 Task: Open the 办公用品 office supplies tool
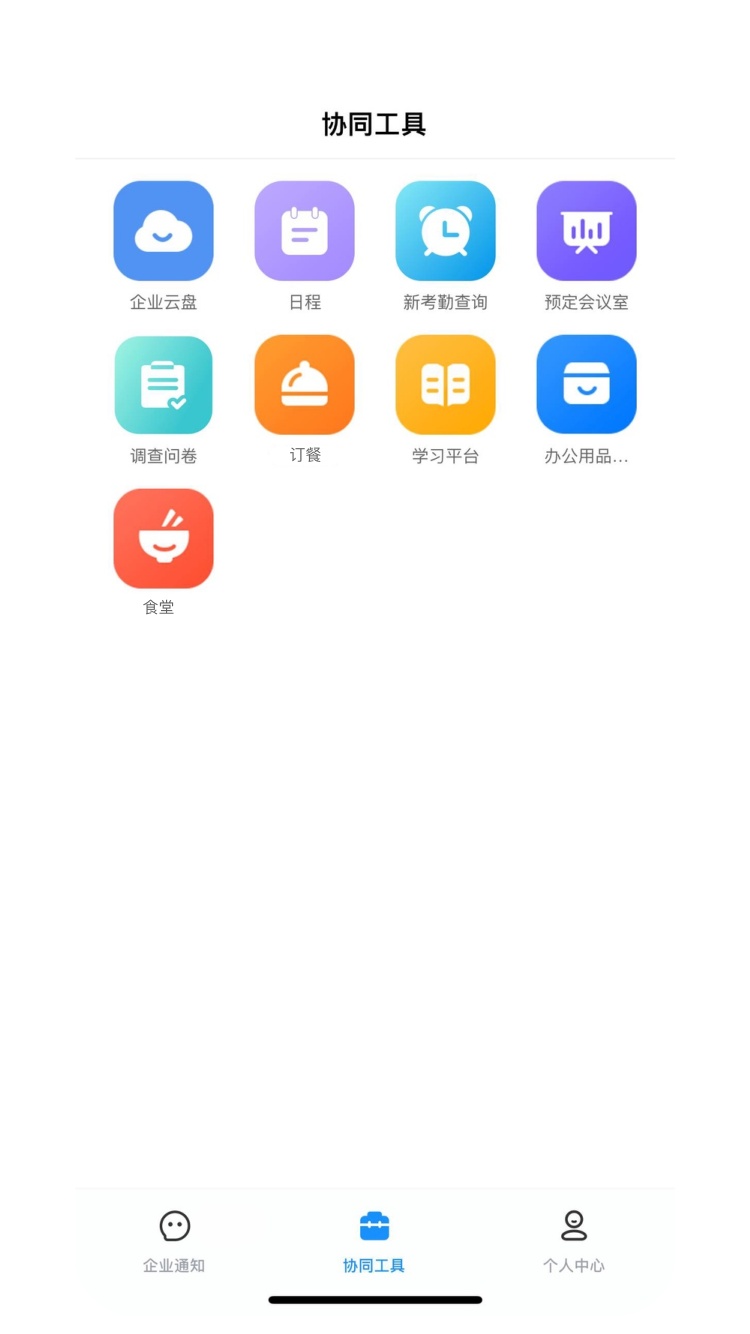pyautogui.click(x=586, y=385)
